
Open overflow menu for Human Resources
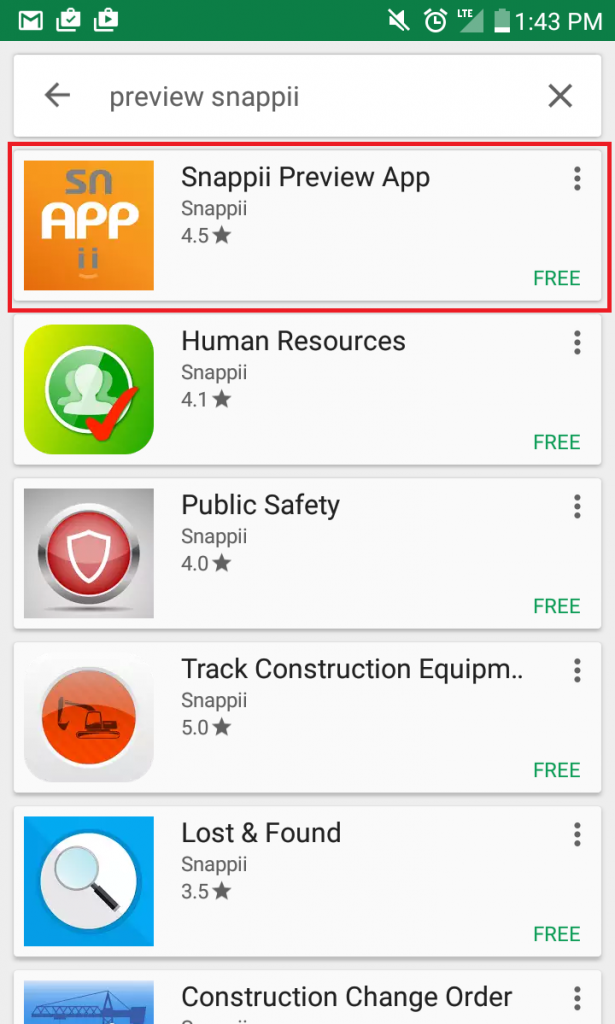point(577,342)
